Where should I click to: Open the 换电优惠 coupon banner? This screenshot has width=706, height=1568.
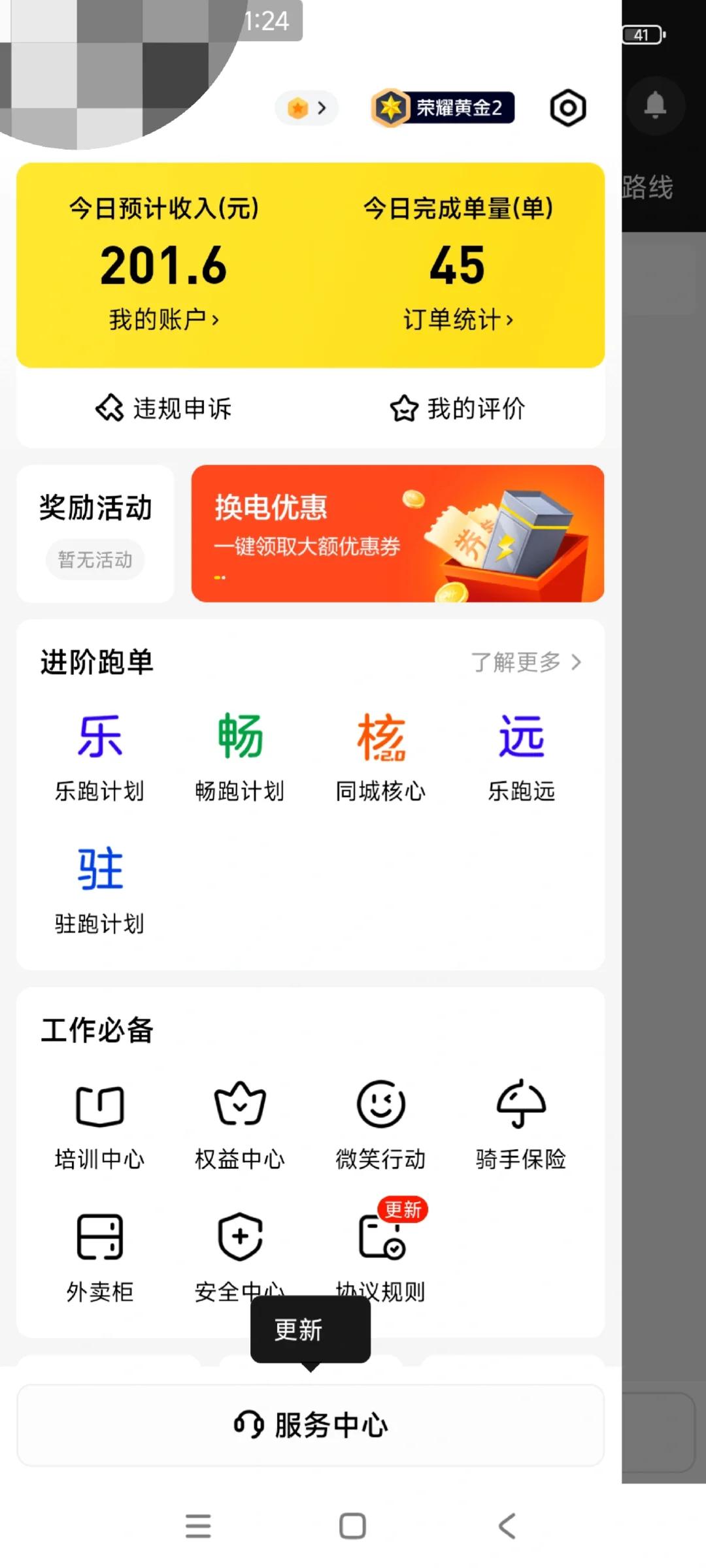tap(397, 533)
